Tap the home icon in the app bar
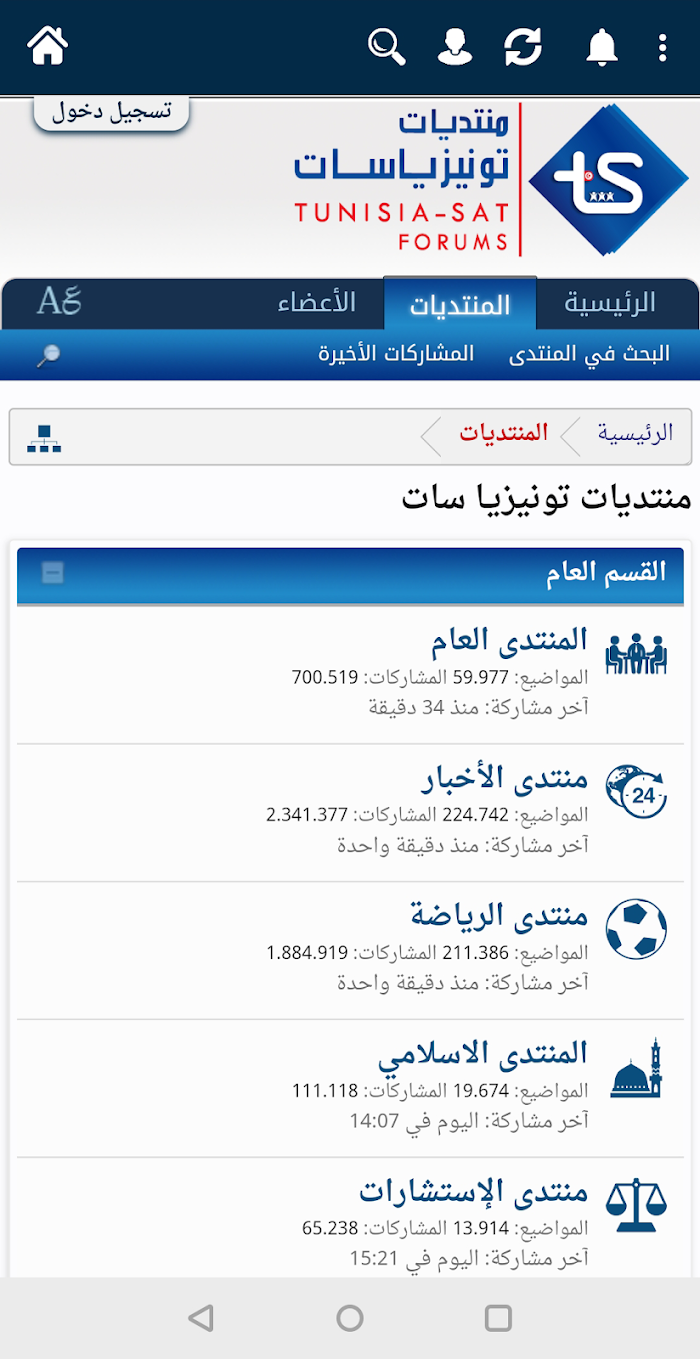700x1359 pixels. point(47,46)
